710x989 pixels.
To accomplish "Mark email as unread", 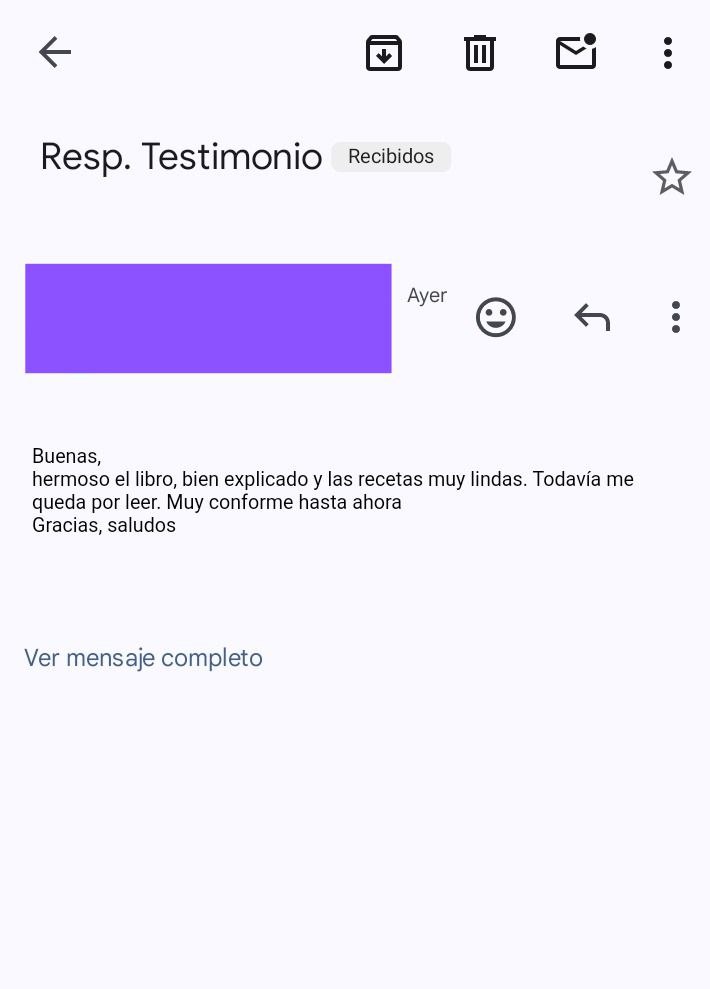I will [x=576, y=52].
